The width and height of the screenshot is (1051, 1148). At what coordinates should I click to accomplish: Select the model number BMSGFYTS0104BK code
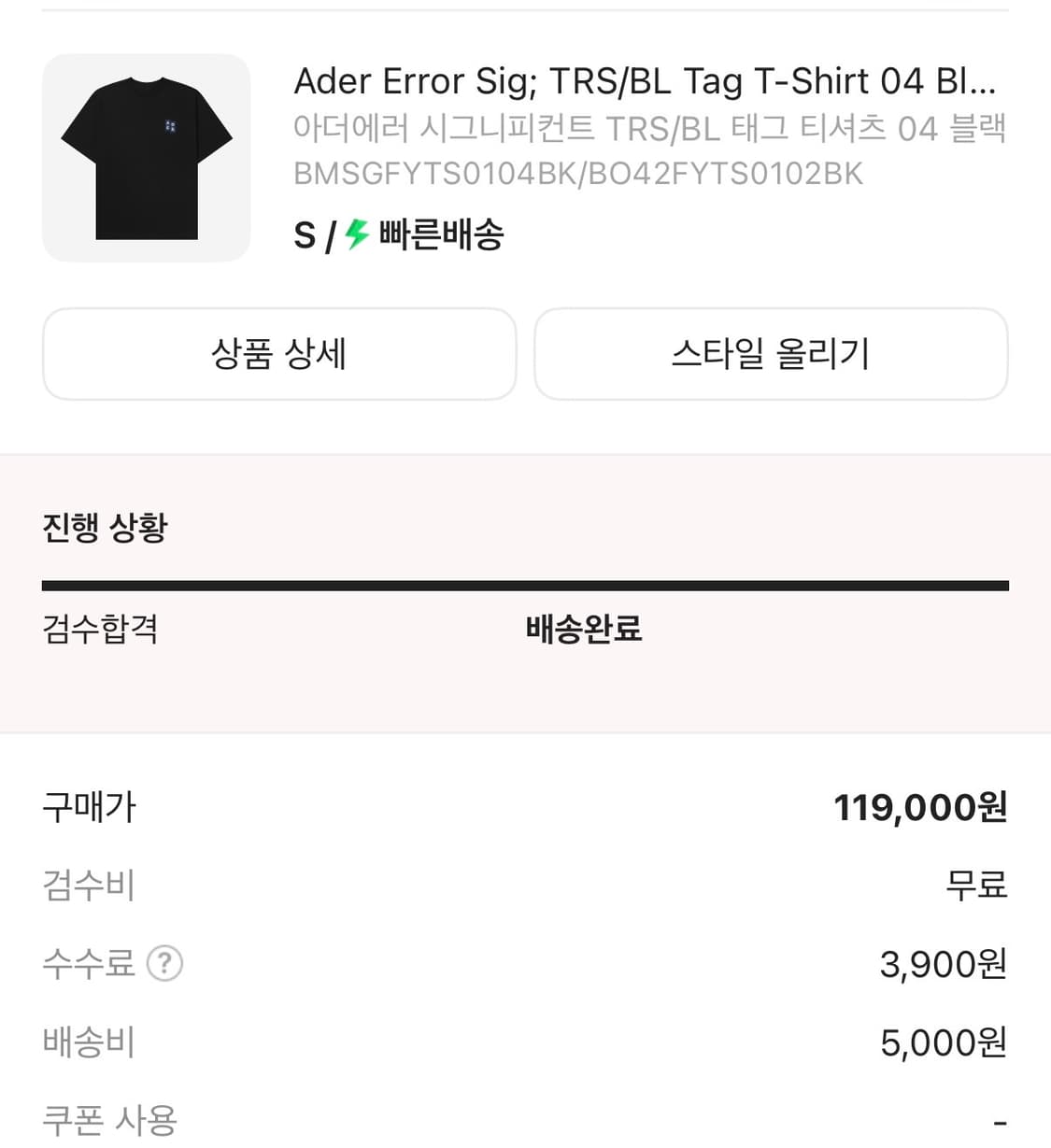[577, 174]
